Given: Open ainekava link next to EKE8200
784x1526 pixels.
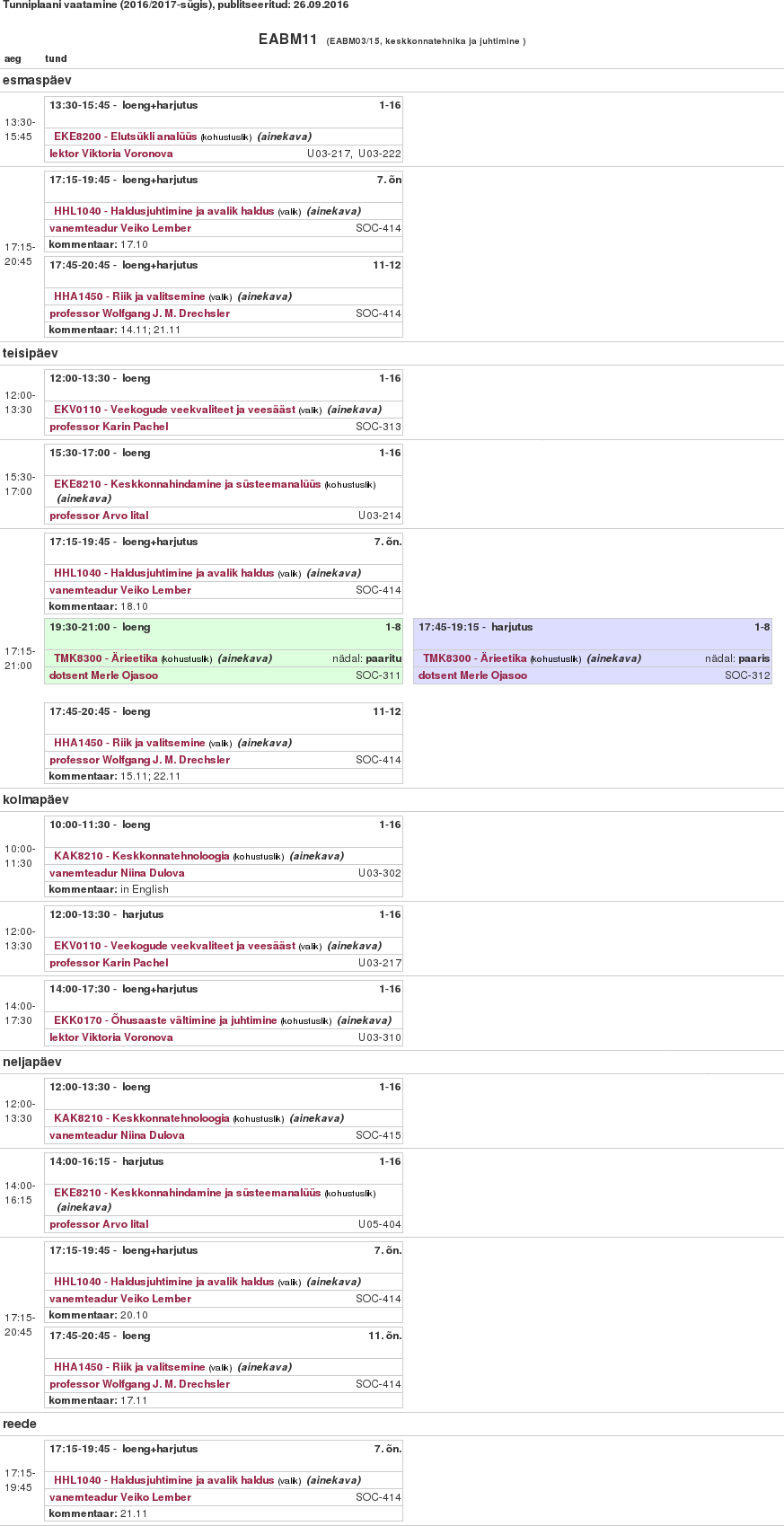Looking at the screenshot, I should tap(284, 137).
